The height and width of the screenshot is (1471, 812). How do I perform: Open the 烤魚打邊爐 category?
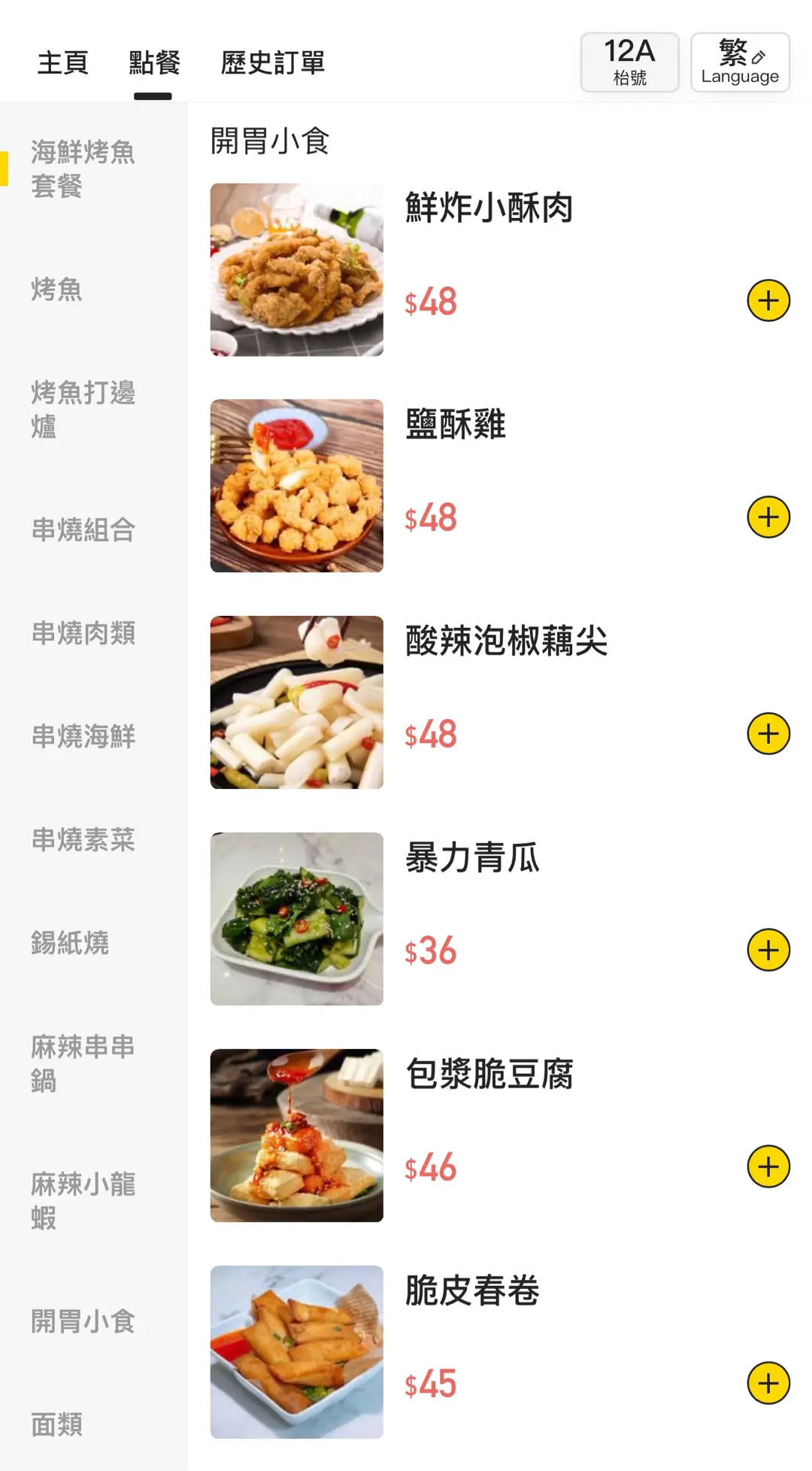pos(83,409)
